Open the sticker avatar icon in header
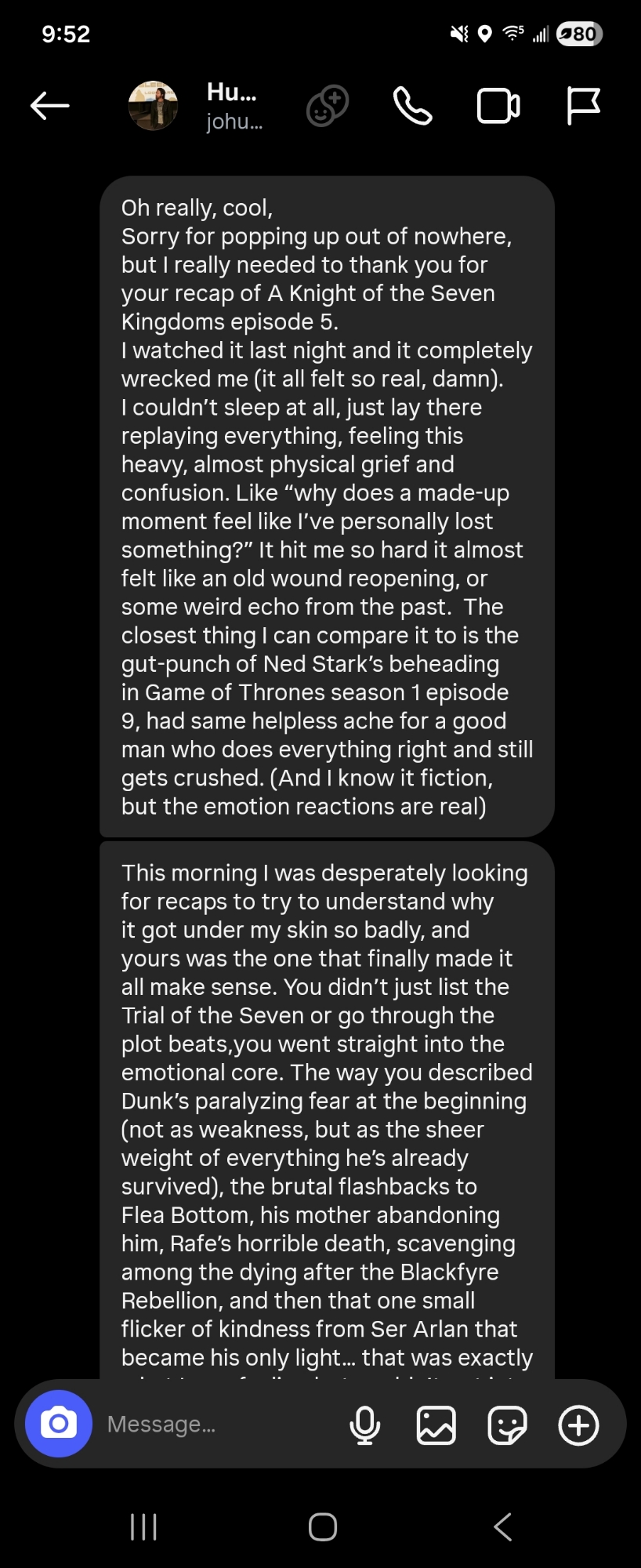 [327, 106]
